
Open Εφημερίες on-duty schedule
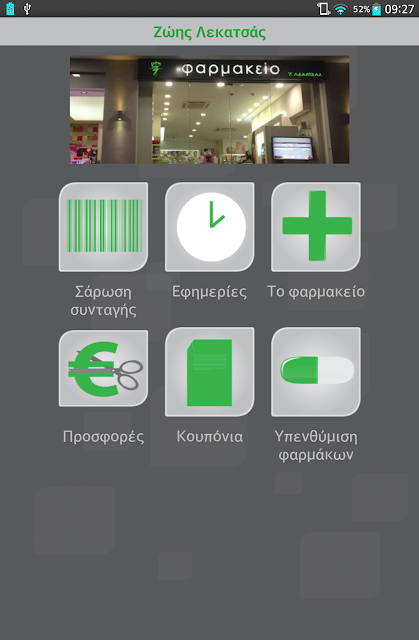(x=210, y=227)
